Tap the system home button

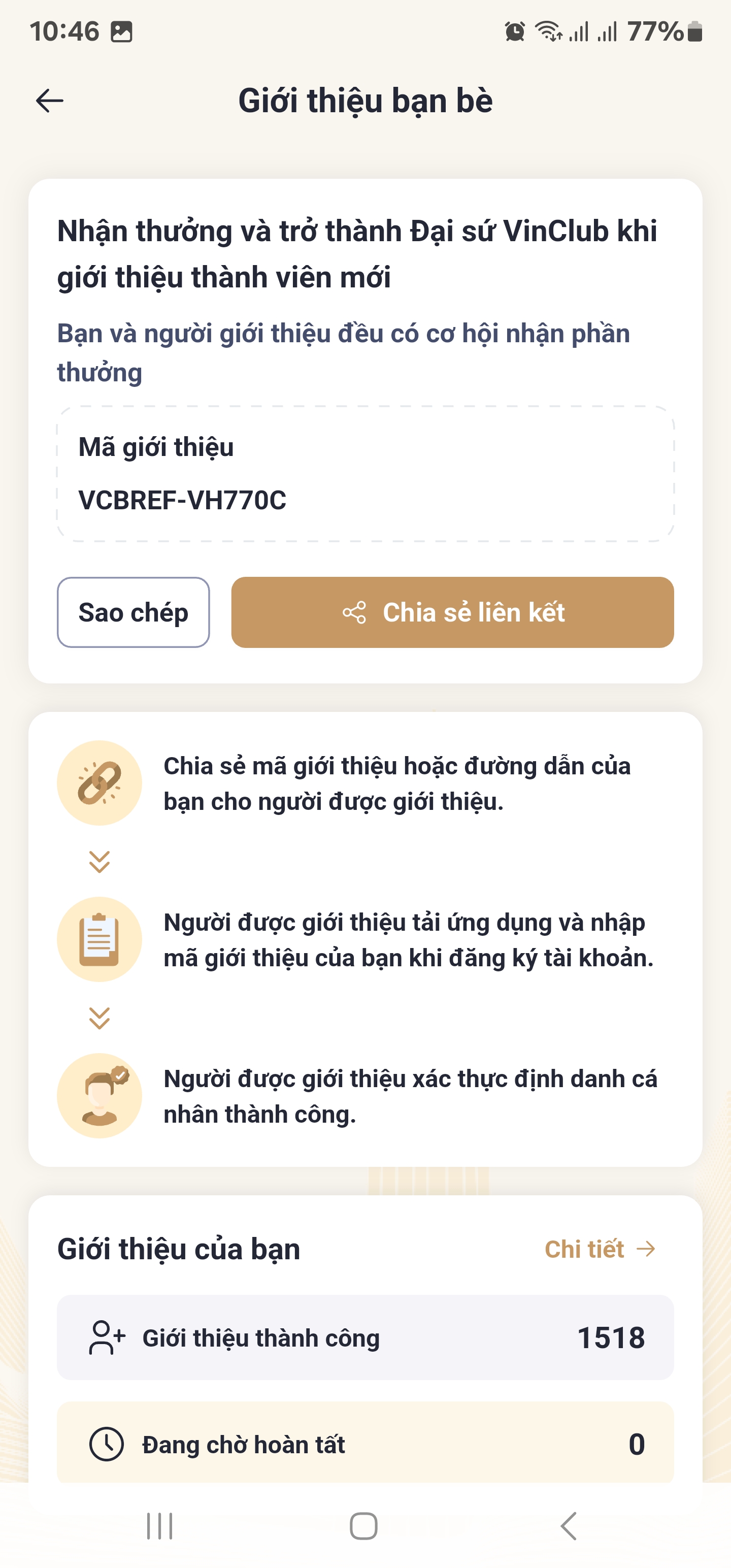tap(364, 1526)
